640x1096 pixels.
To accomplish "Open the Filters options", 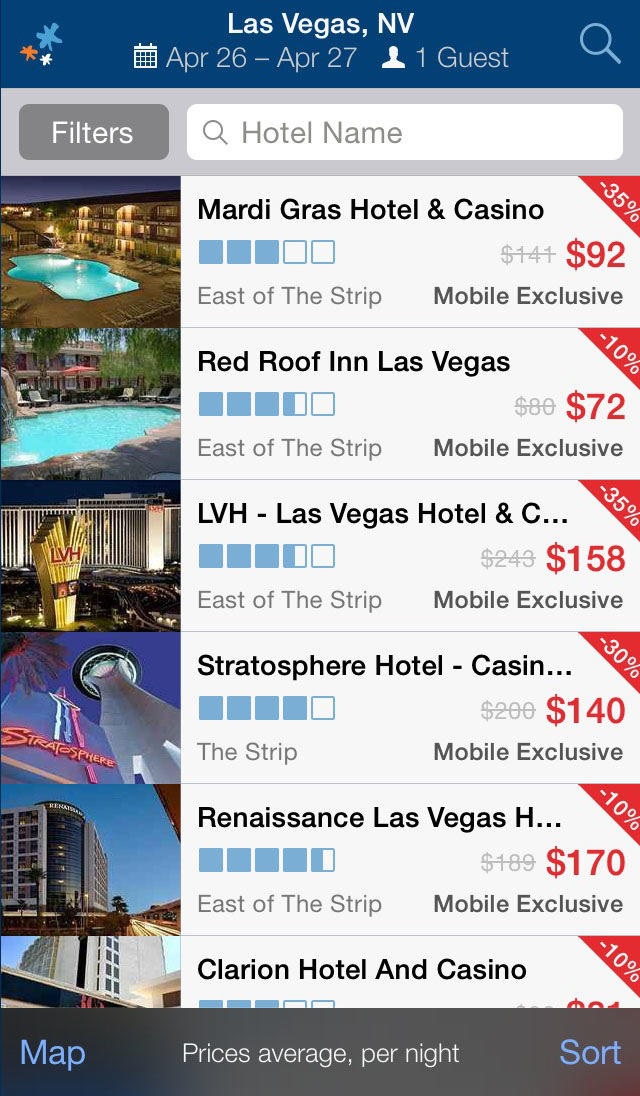I will [x=93, y=132].
